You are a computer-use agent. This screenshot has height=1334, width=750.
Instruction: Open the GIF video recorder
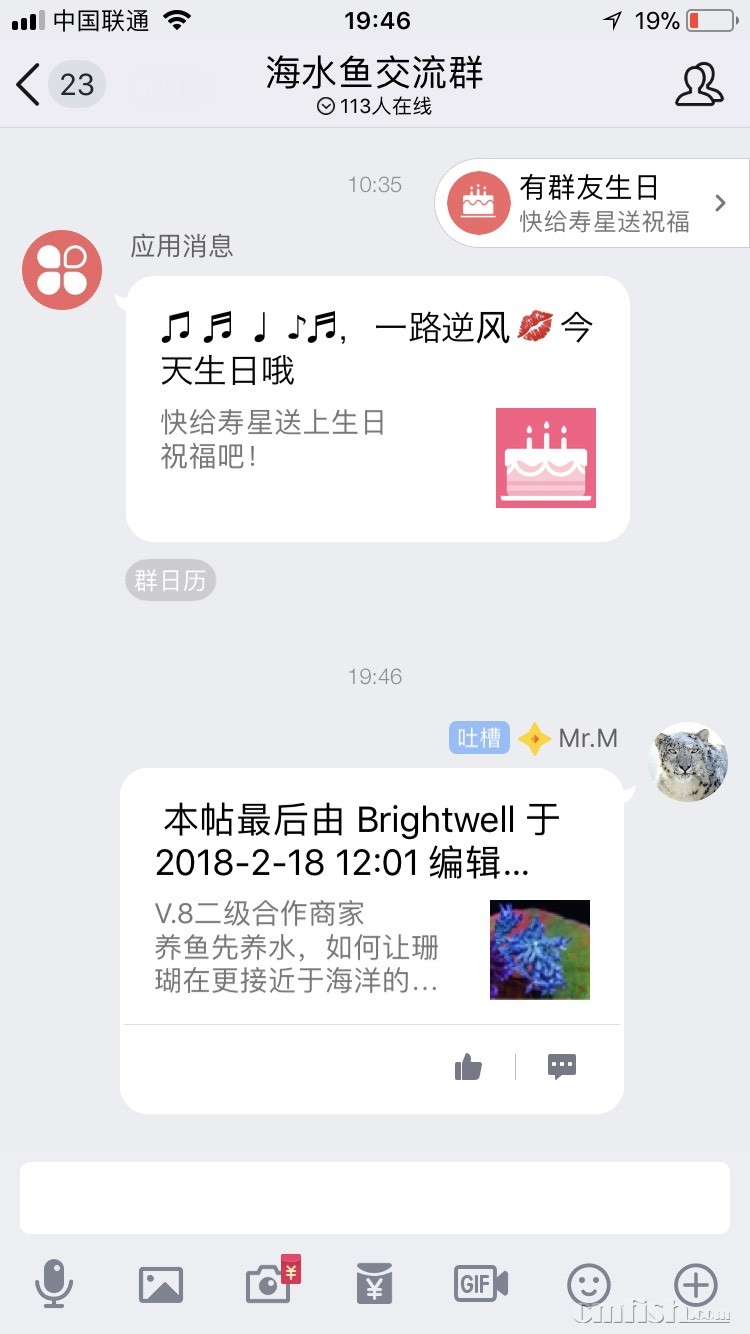[481, 1283]
